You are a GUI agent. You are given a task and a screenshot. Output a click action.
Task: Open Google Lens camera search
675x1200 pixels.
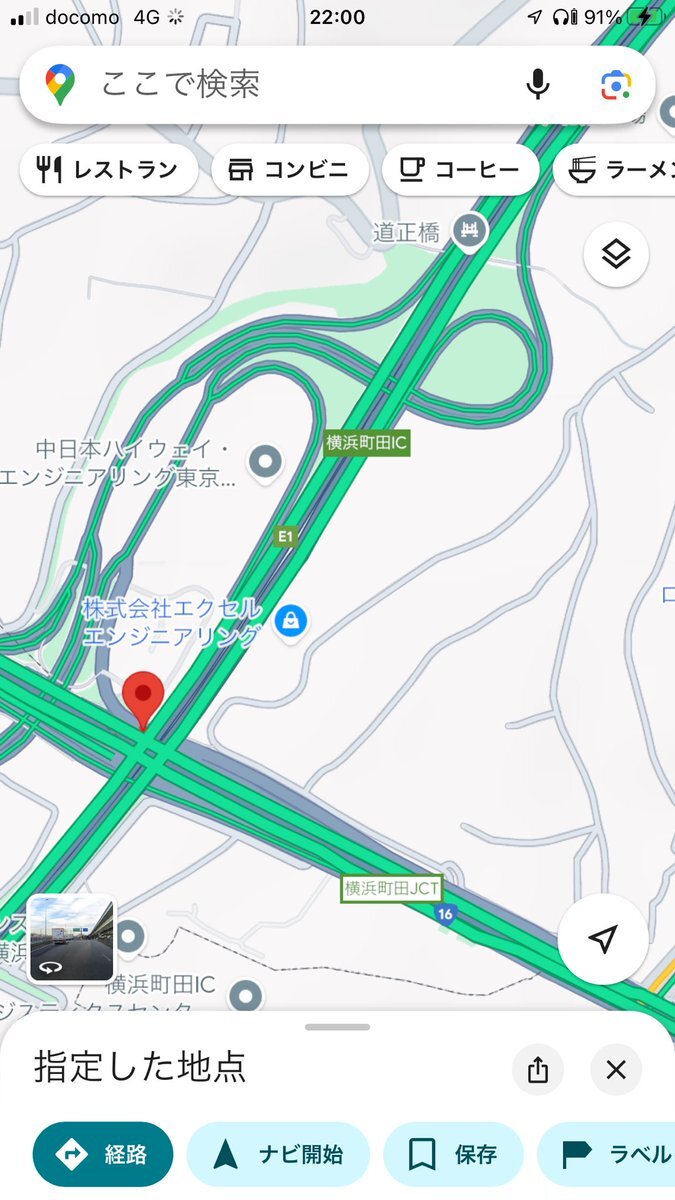[616, 85]
